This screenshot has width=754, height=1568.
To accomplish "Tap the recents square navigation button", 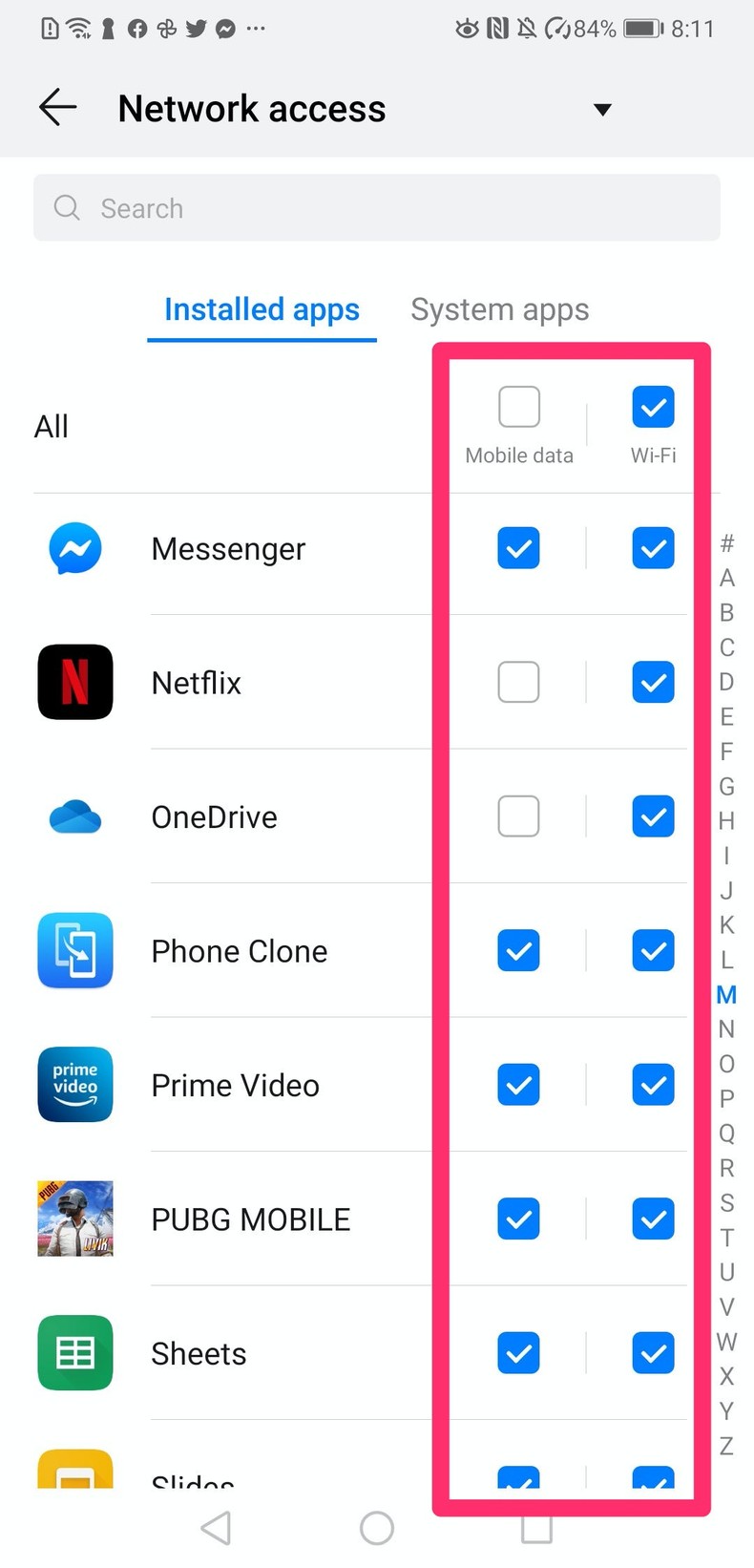I will [x=536, y=1528].
